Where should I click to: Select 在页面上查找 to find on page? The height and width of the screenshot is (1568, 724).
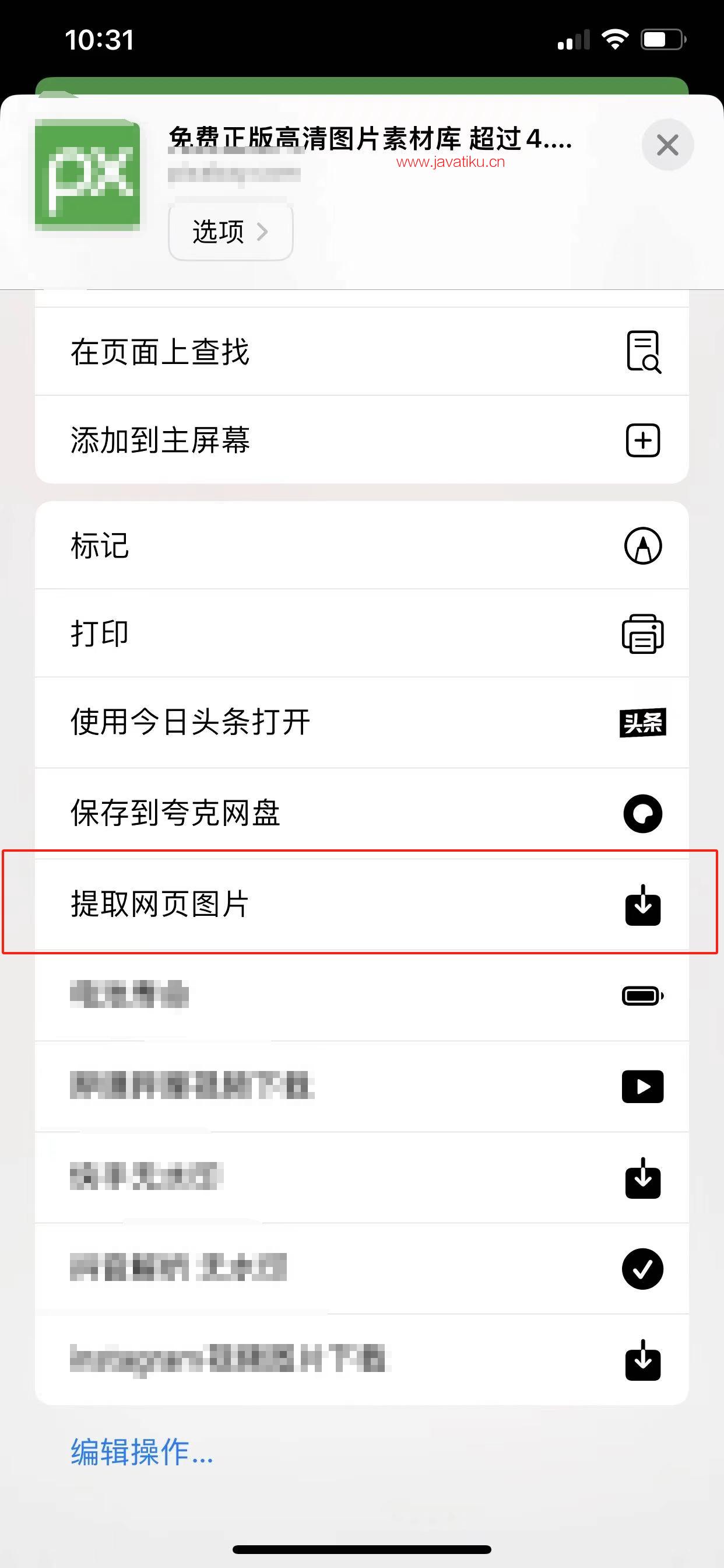[x=361, y=352]
